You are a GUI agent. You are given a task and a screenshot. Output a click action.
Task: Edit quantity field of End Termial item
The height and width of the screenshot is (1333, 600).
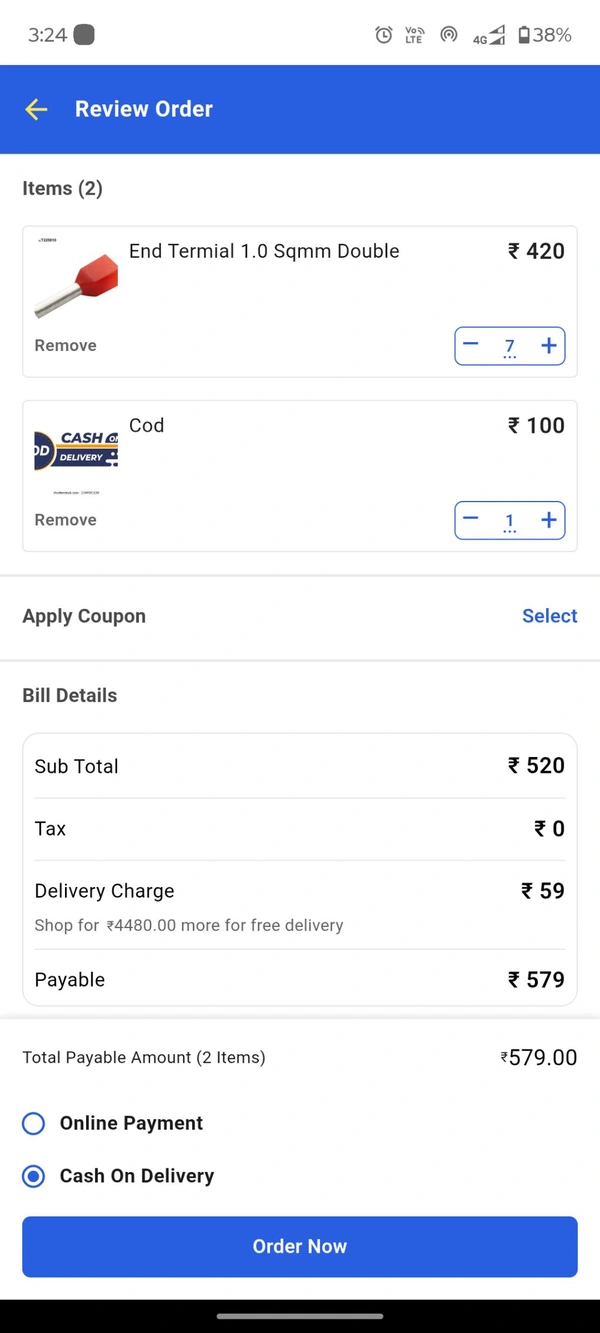click(x=510, y=347)
